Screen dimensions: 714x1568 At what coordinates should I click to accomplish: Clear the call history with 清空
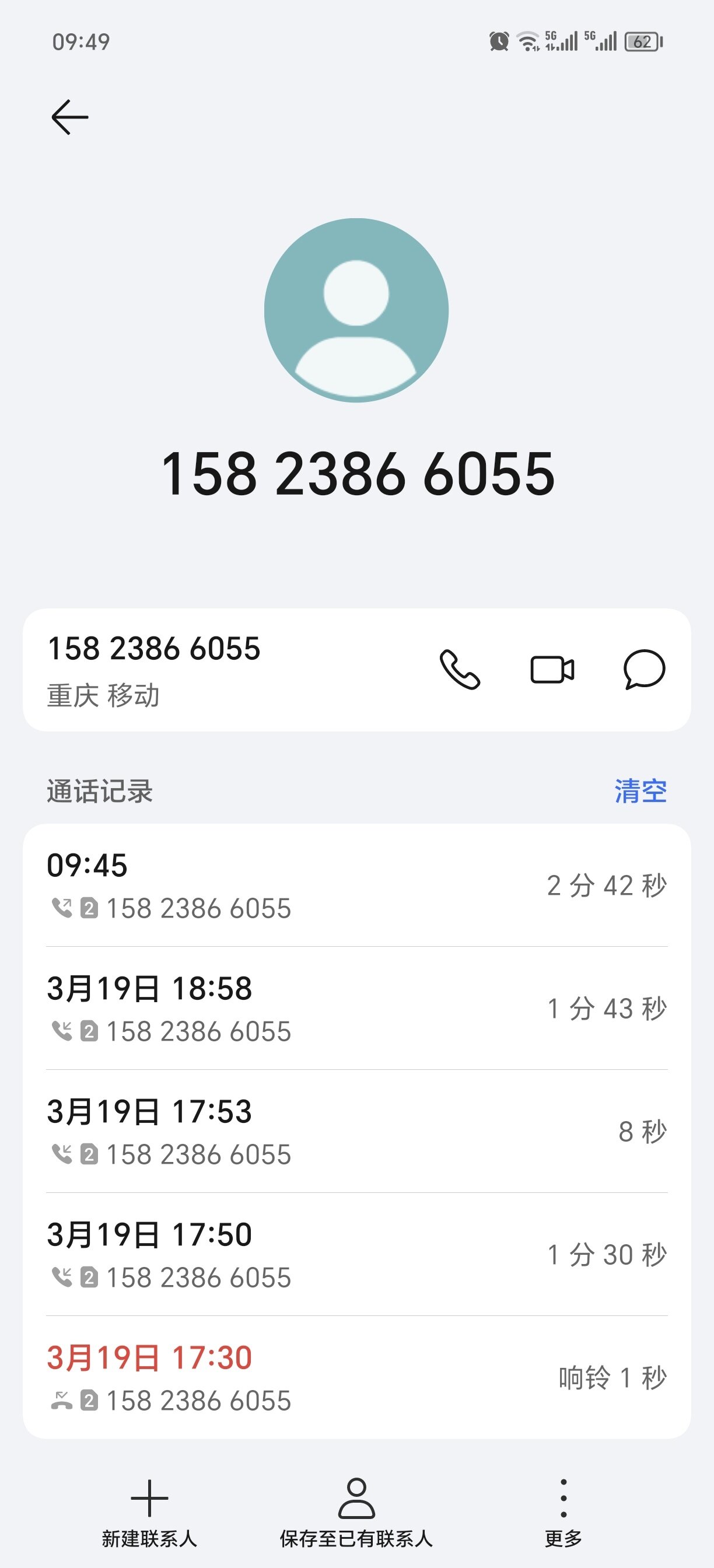pos(640,792)
